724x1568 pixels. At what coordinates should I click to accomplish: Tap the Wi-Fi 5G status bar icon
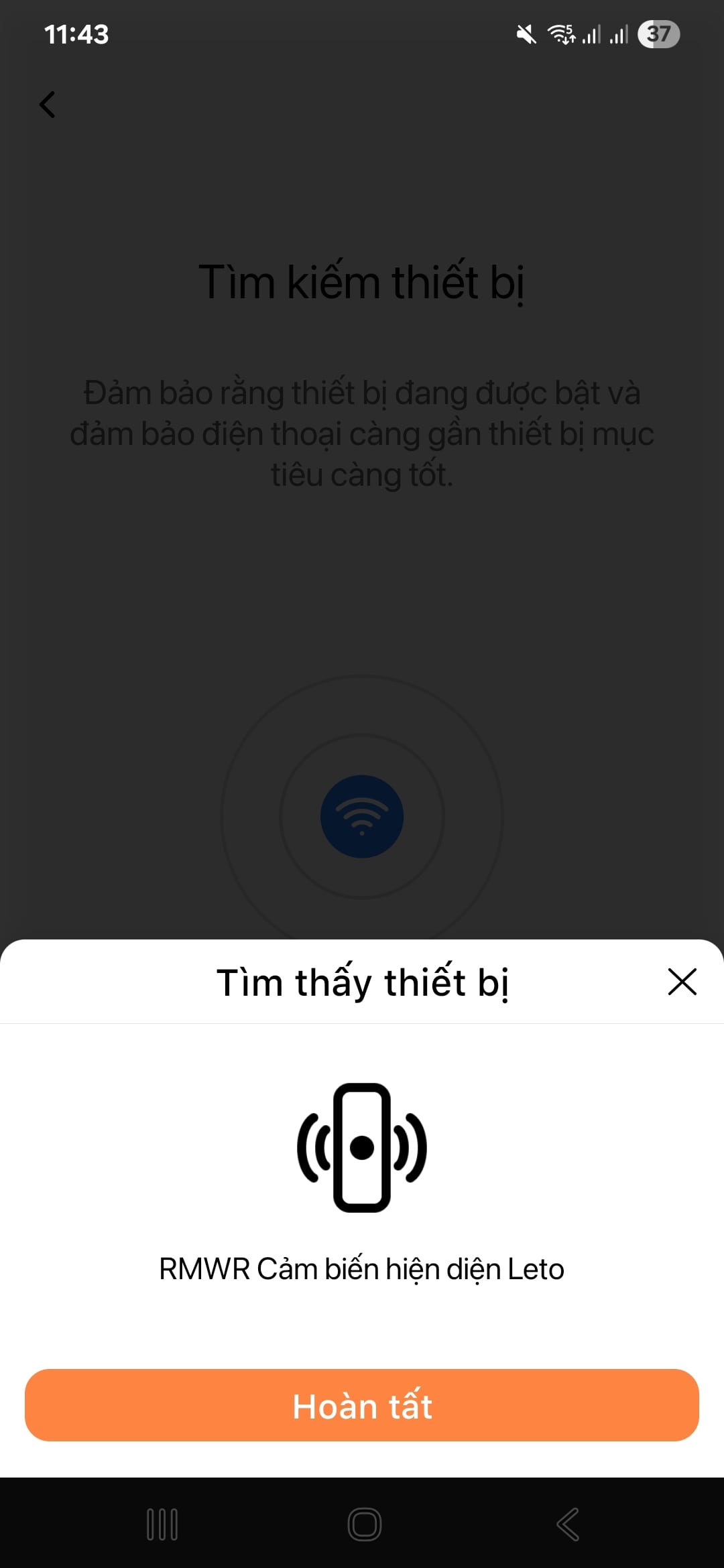[562, 34]
